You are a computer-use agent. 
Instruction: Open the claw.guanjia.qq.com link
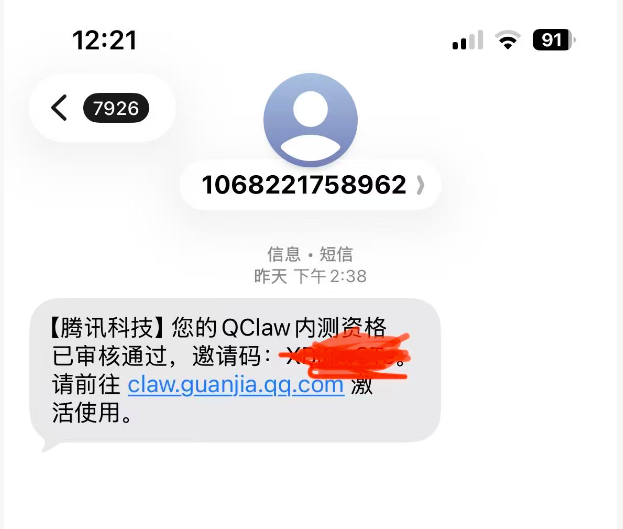pos(236,385)
